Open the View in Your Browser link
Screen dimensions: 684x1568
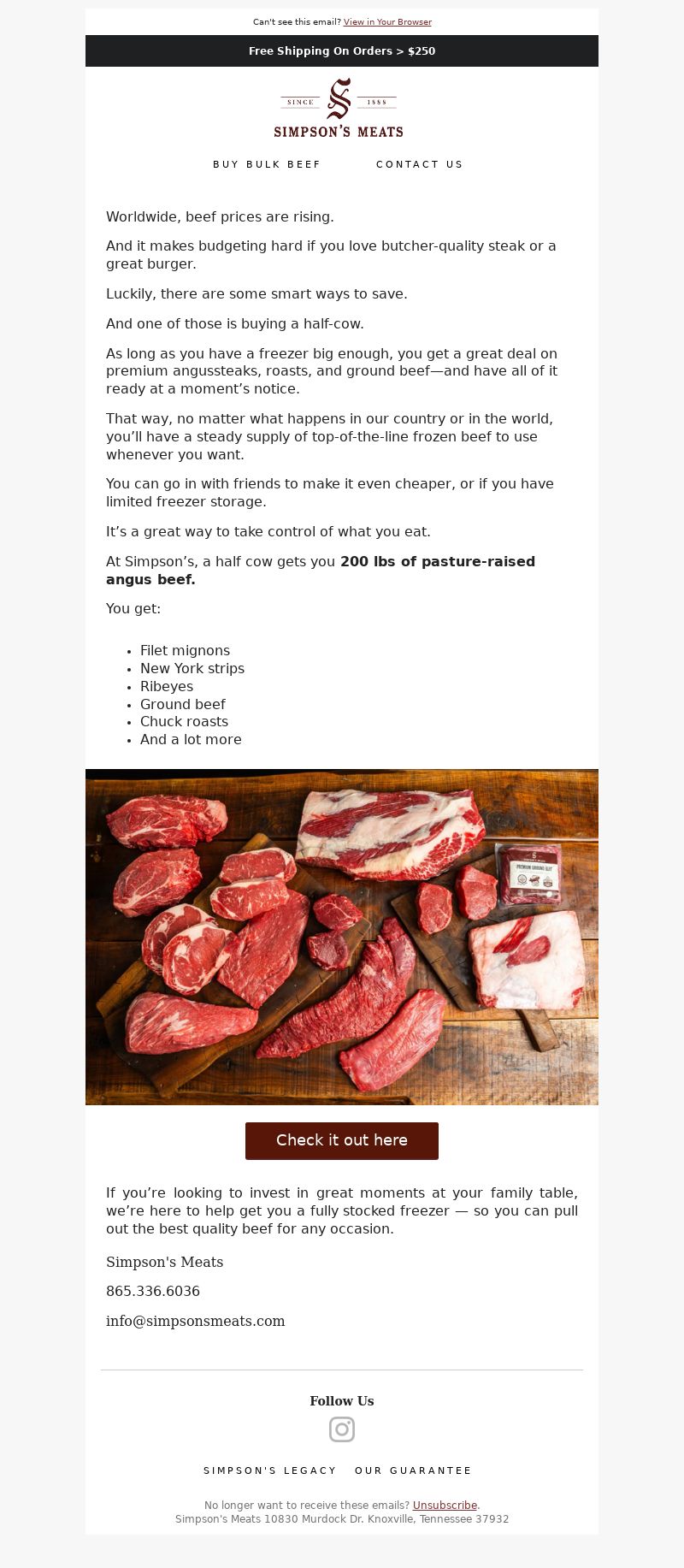(387, 22)
